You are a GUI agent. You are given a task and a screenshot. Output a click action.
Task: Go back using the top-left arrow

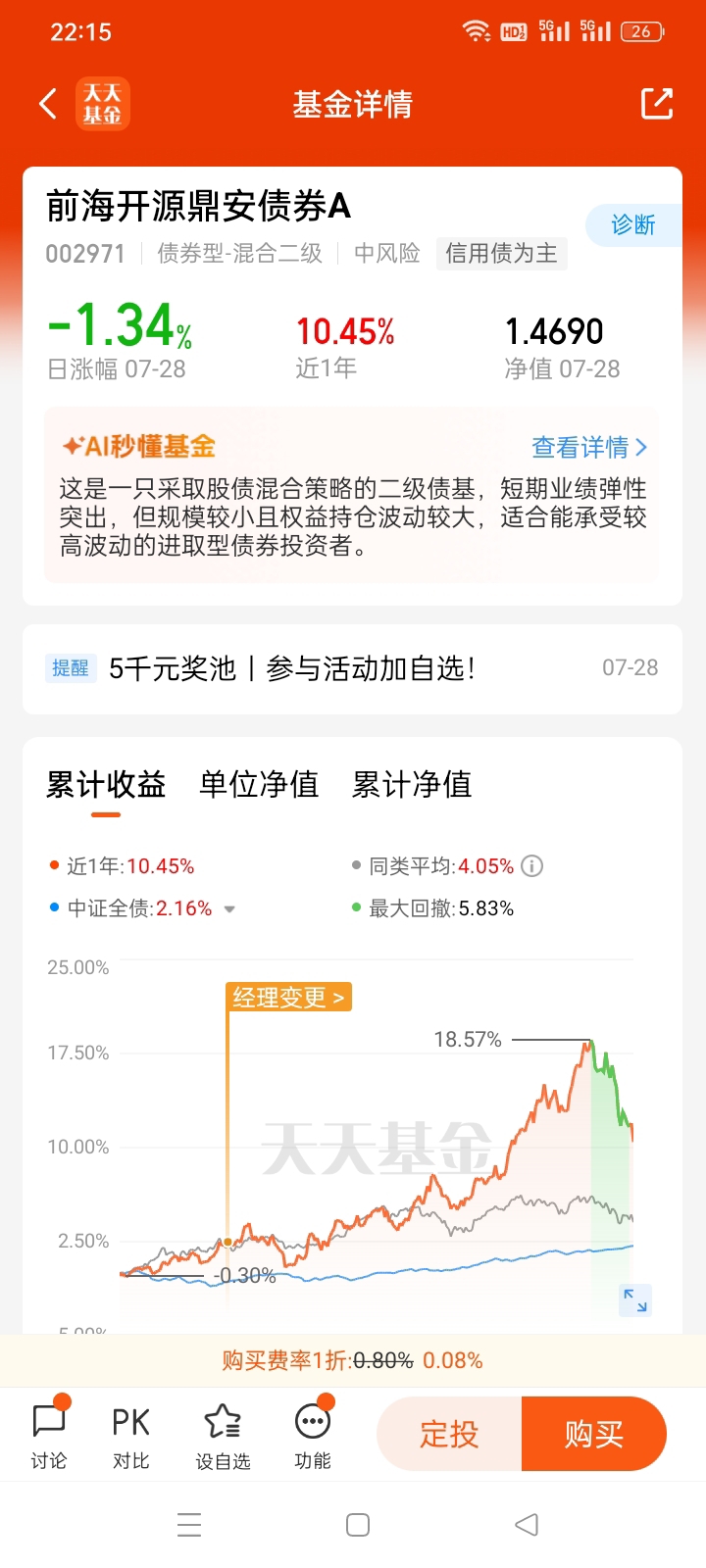pyautogui.click(x=48, y=104)
